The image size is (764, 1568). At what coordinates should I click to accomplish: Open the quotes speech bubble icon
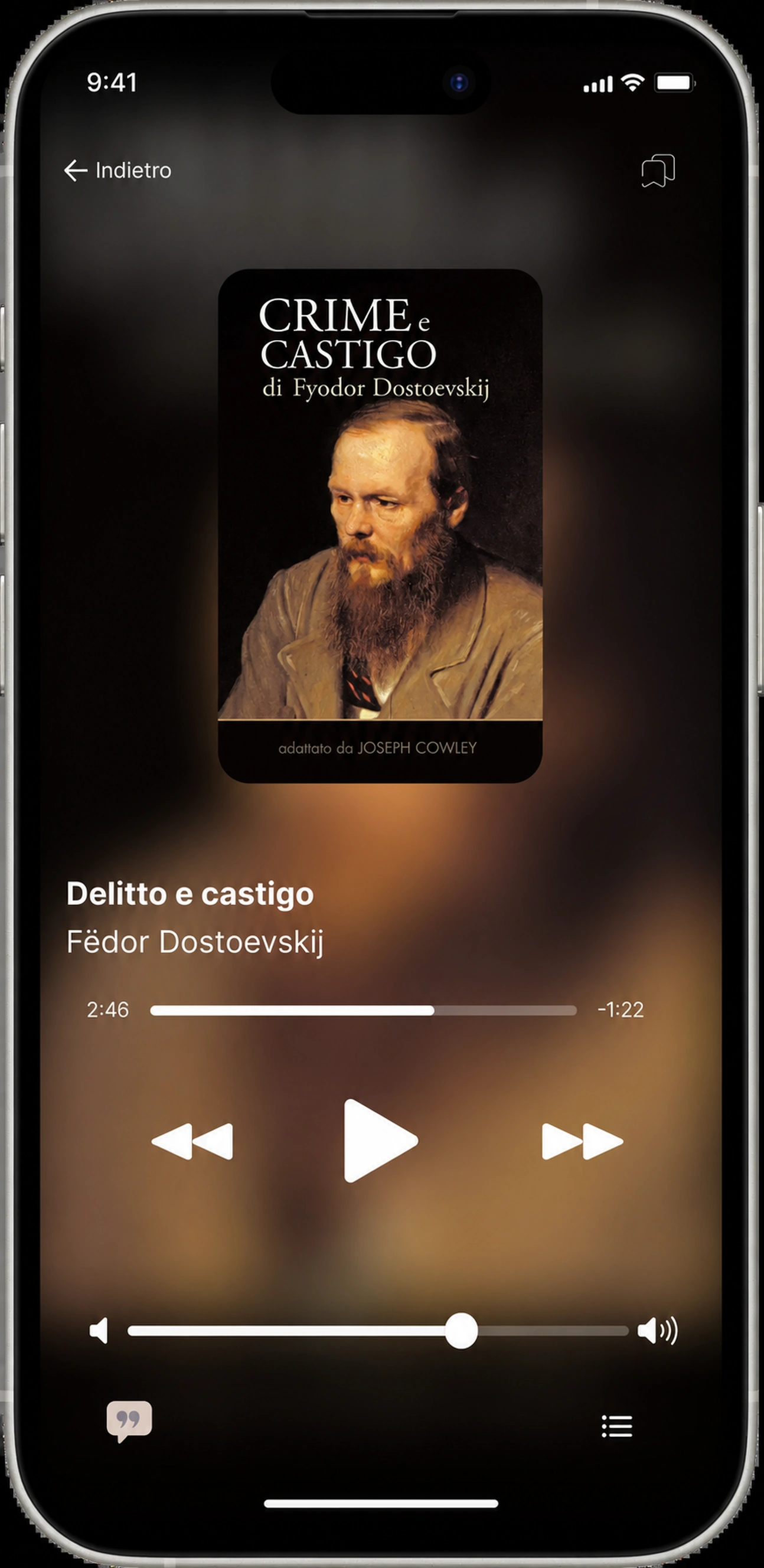(x=129, y=1422)
